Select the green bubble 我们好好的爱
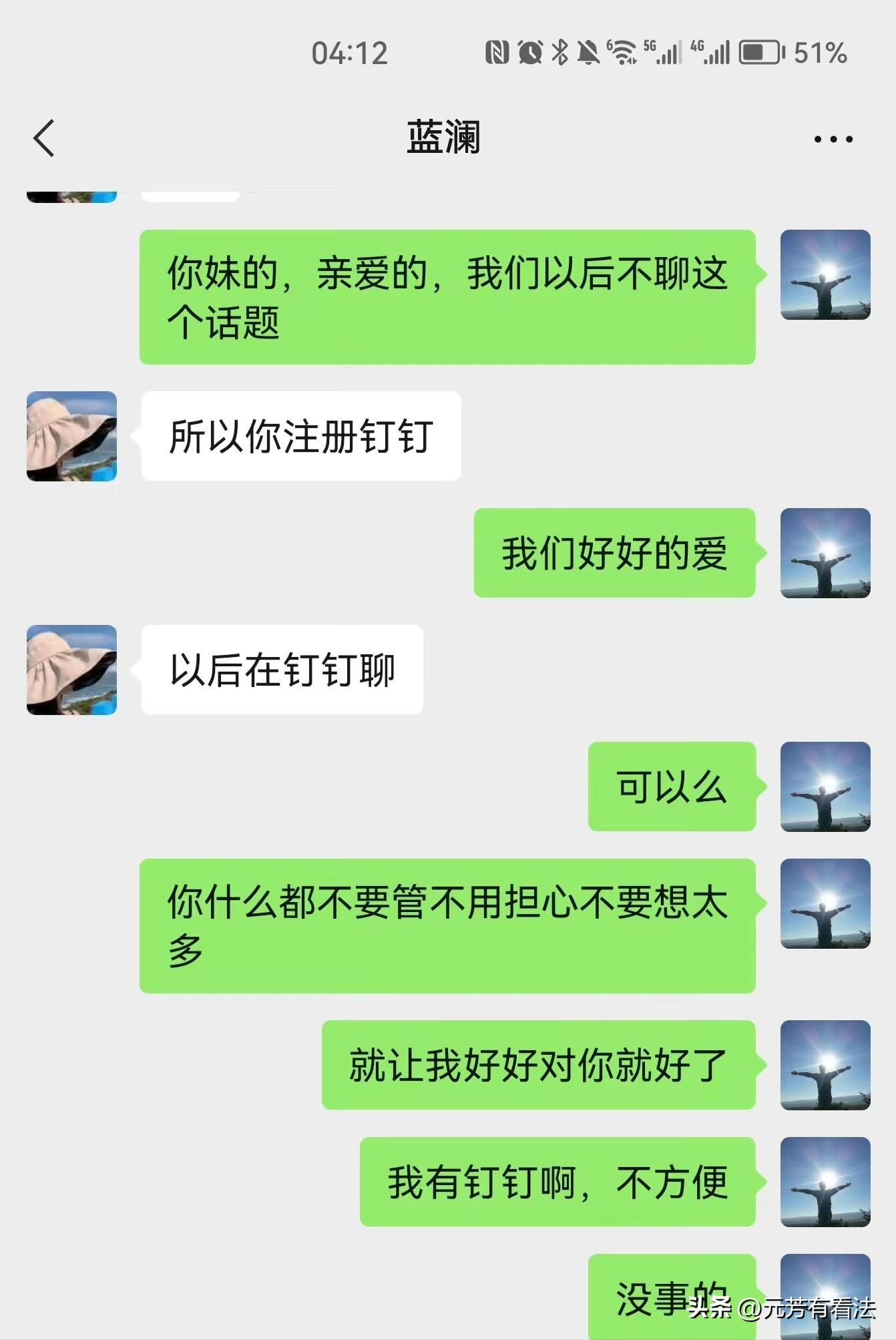 click(x=615, y=554)
